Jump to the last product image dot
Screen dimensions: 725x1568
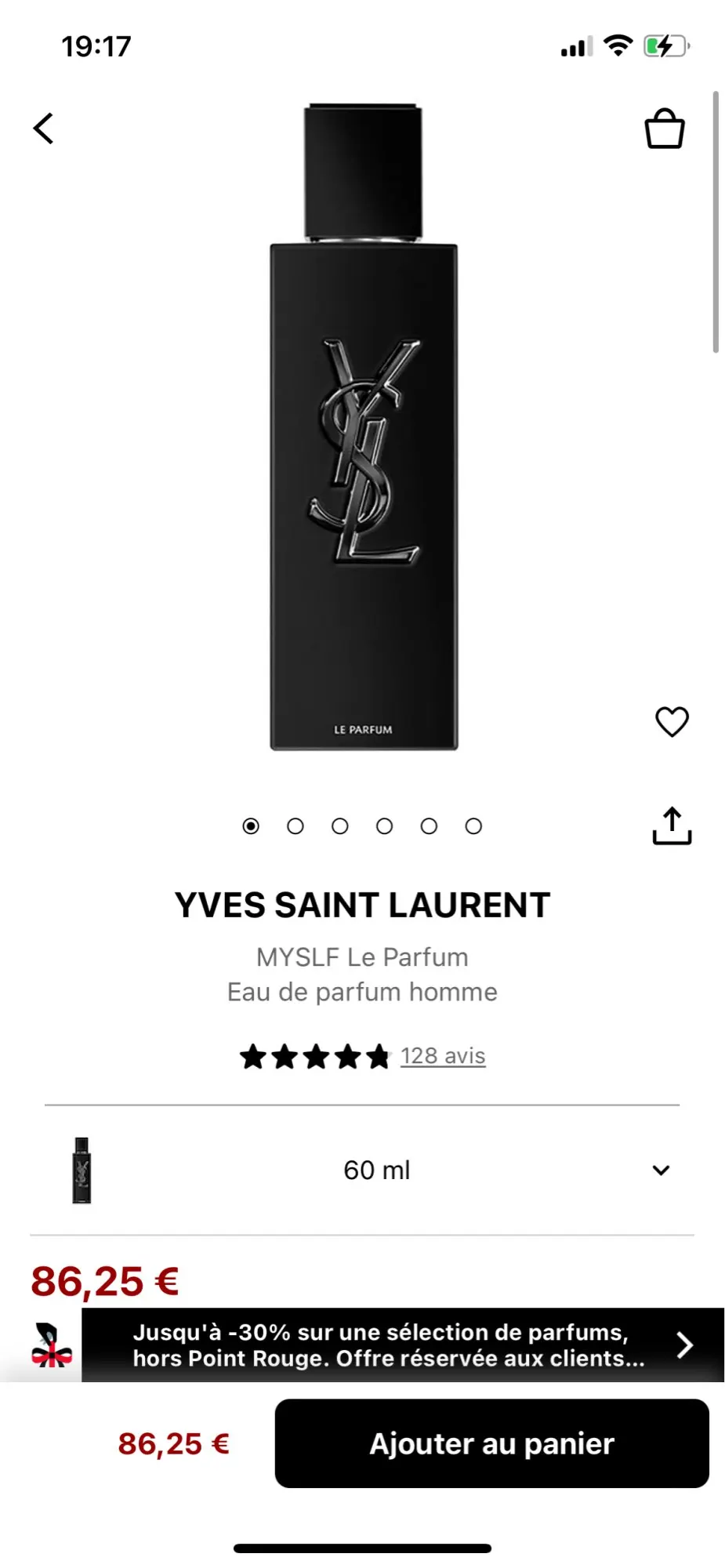coord(473,826)
